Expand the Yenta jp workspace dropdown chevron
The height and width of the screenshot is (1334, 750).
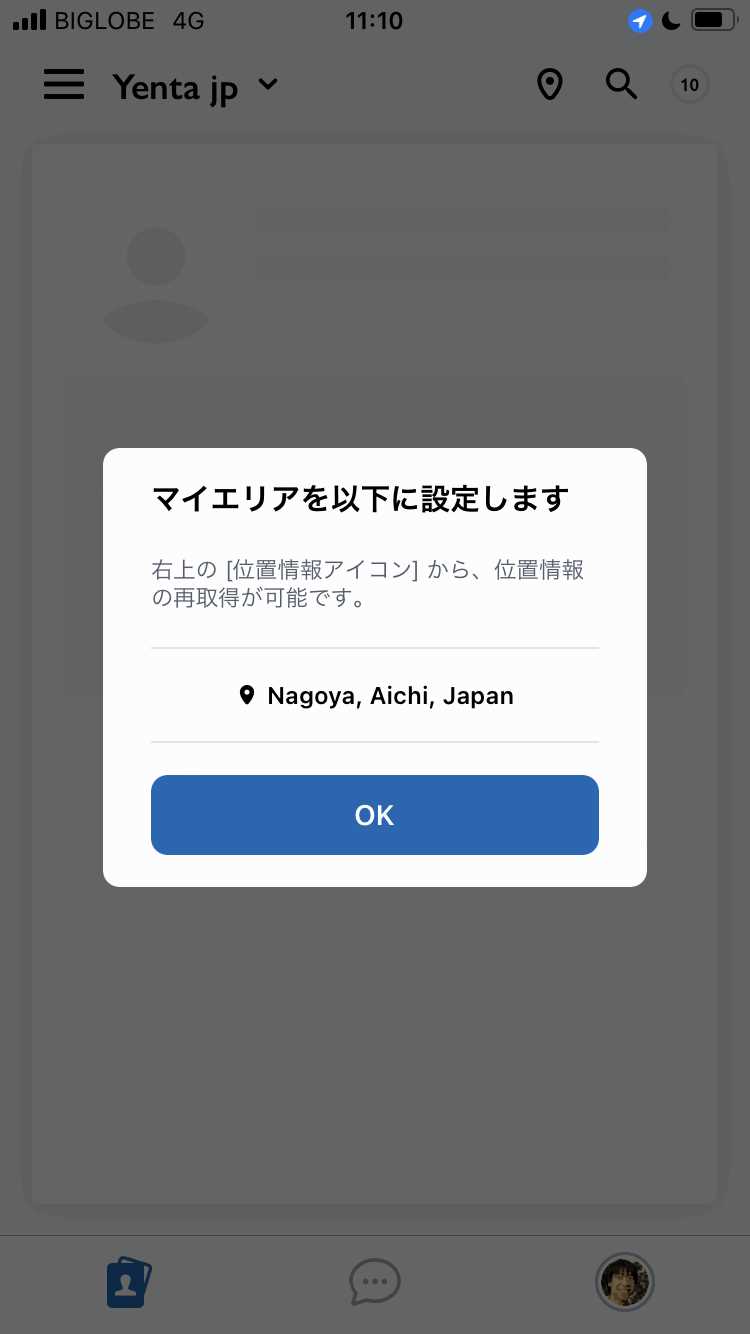[267, 86]
